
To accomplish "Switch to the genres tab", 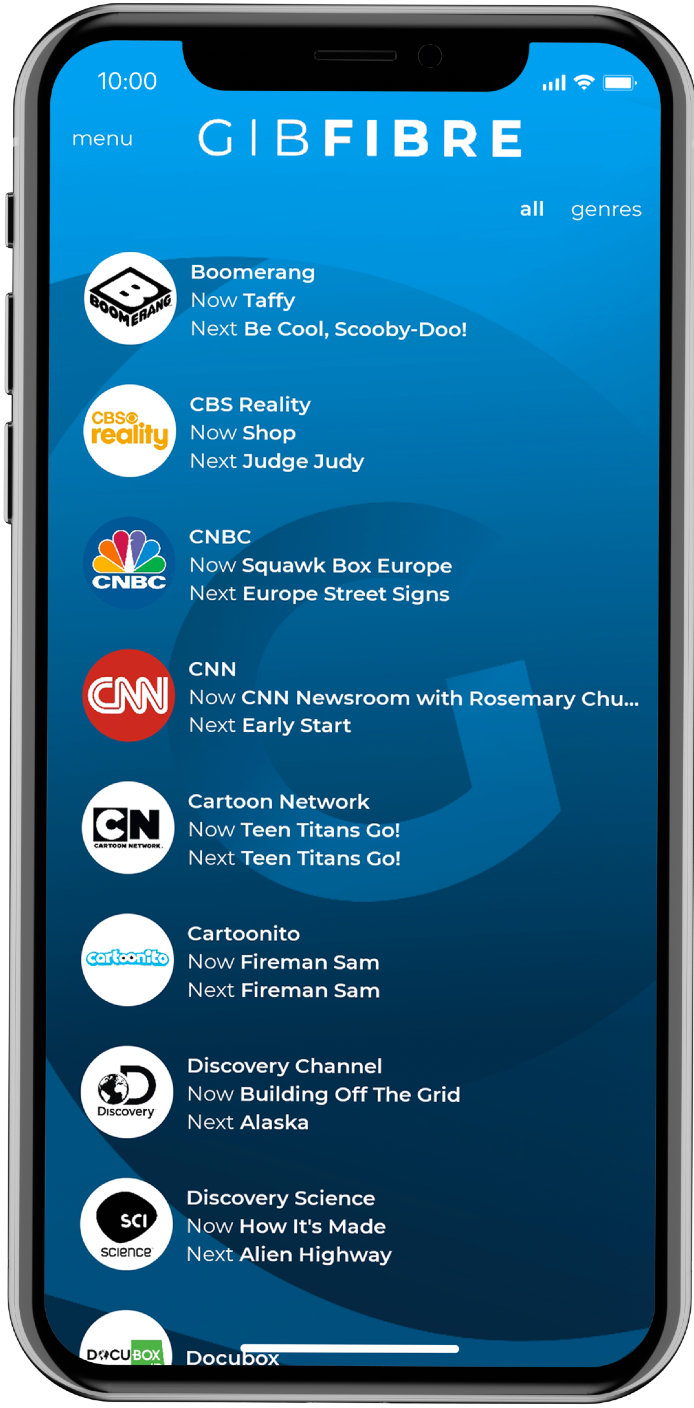I will pos(606,210).
